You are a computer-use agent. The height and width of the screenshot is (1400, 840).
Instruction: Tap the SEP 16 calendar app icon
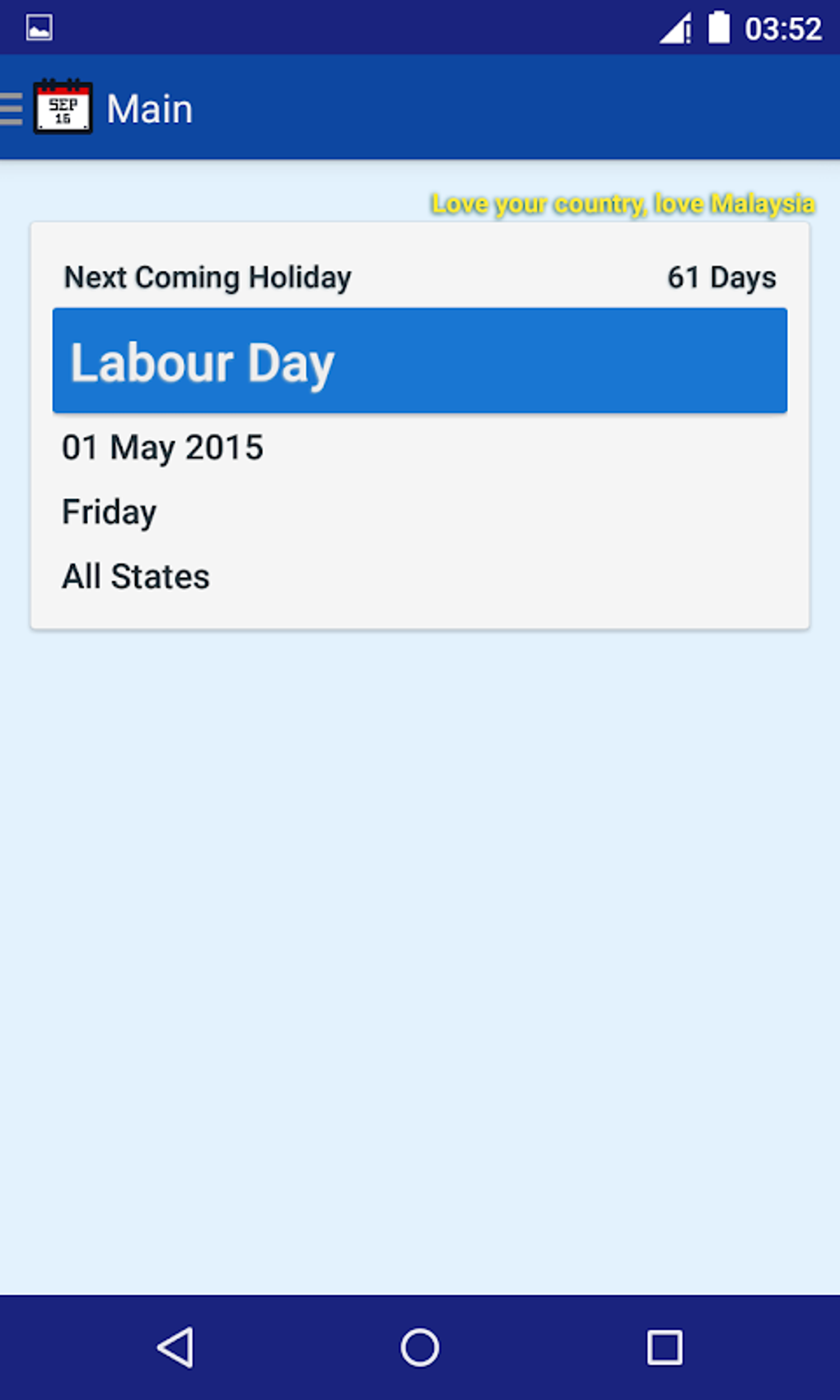pyautogui.click(x=62, y=108)
